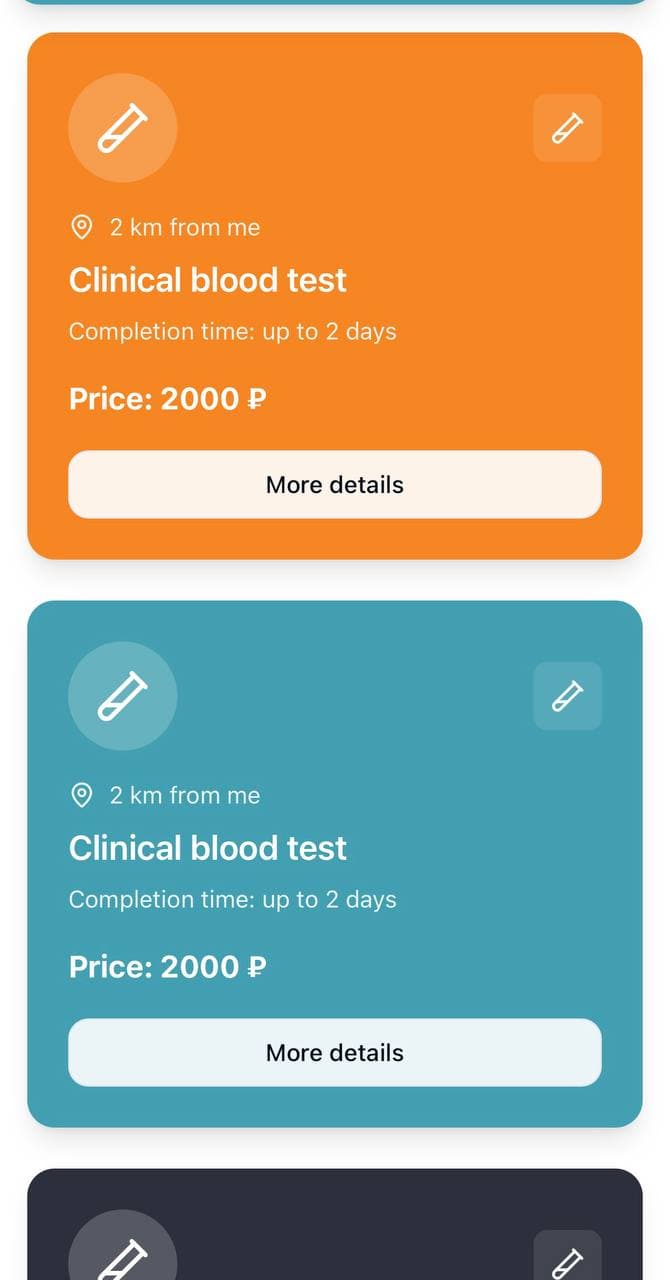
Task: Tap the small test tube button on the teal card
Action: coord(567,696)
